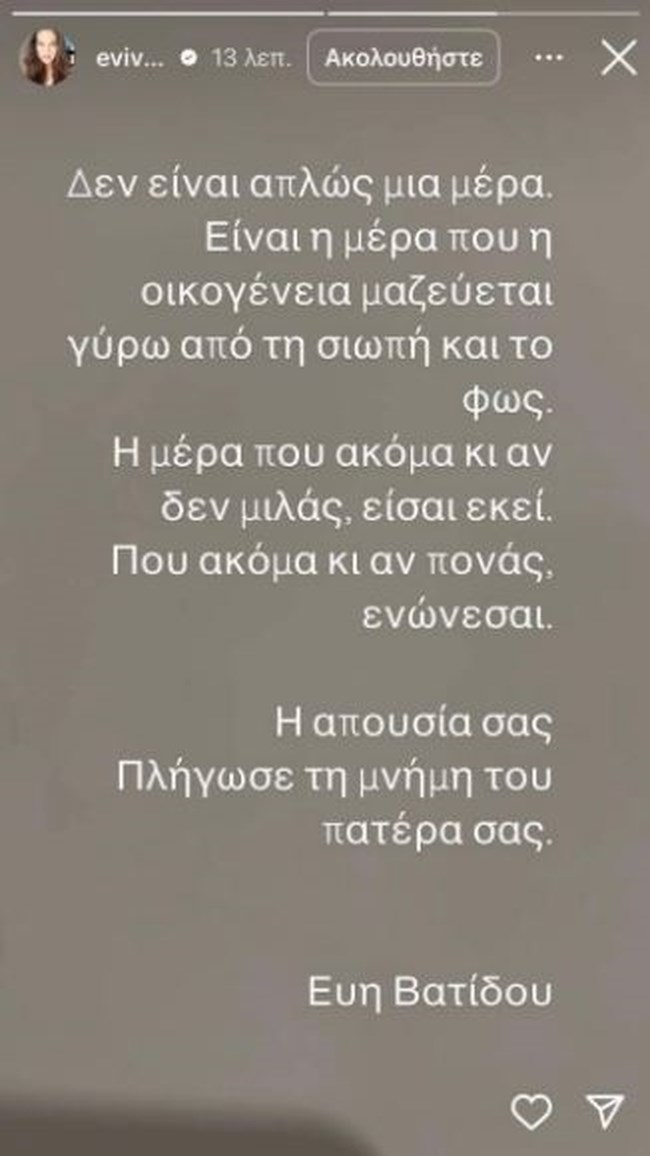Open the story author's profile picture
The width and height of the screenshot is (650, 1156).
click(x=46, y=57)
